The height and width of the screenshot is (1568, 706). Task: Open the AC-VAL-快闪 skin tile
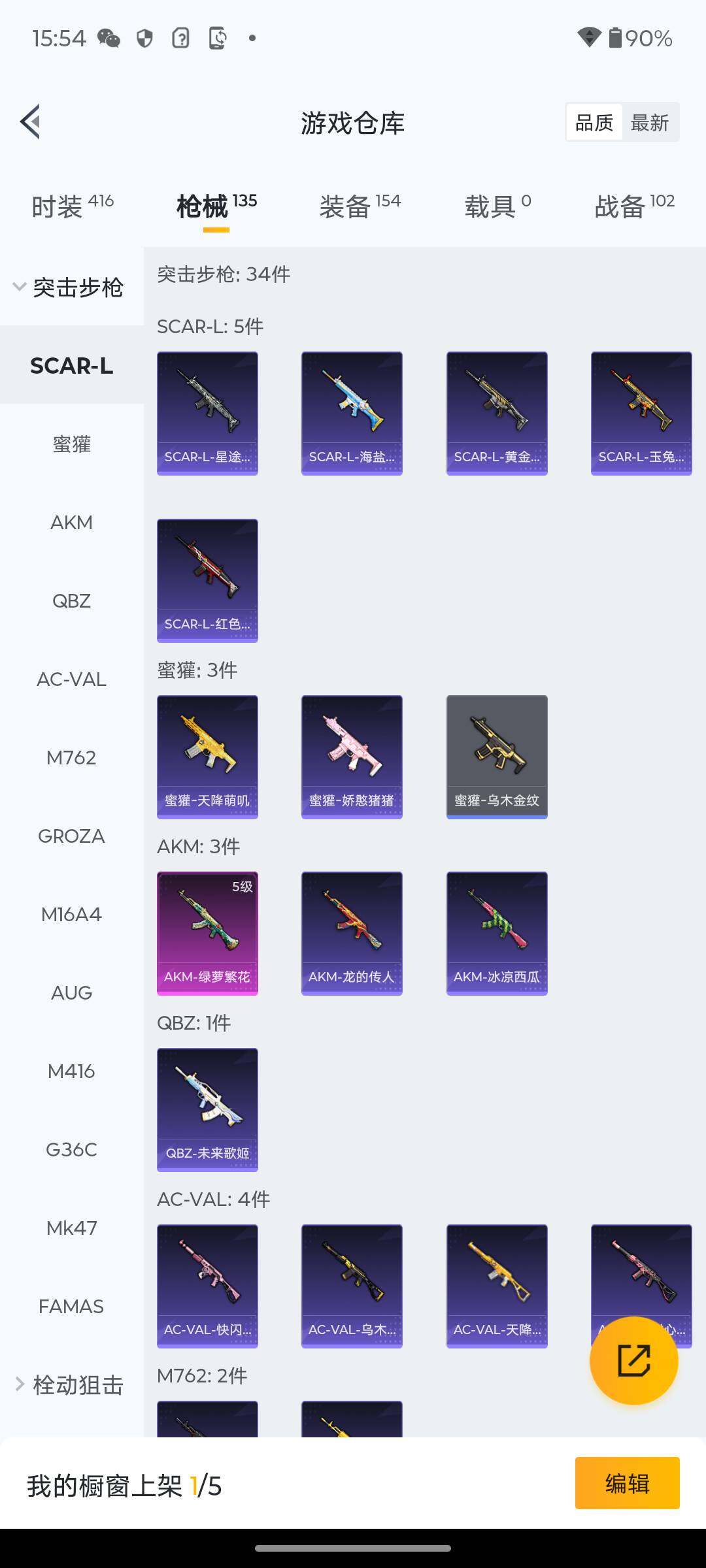[207, 1286]
